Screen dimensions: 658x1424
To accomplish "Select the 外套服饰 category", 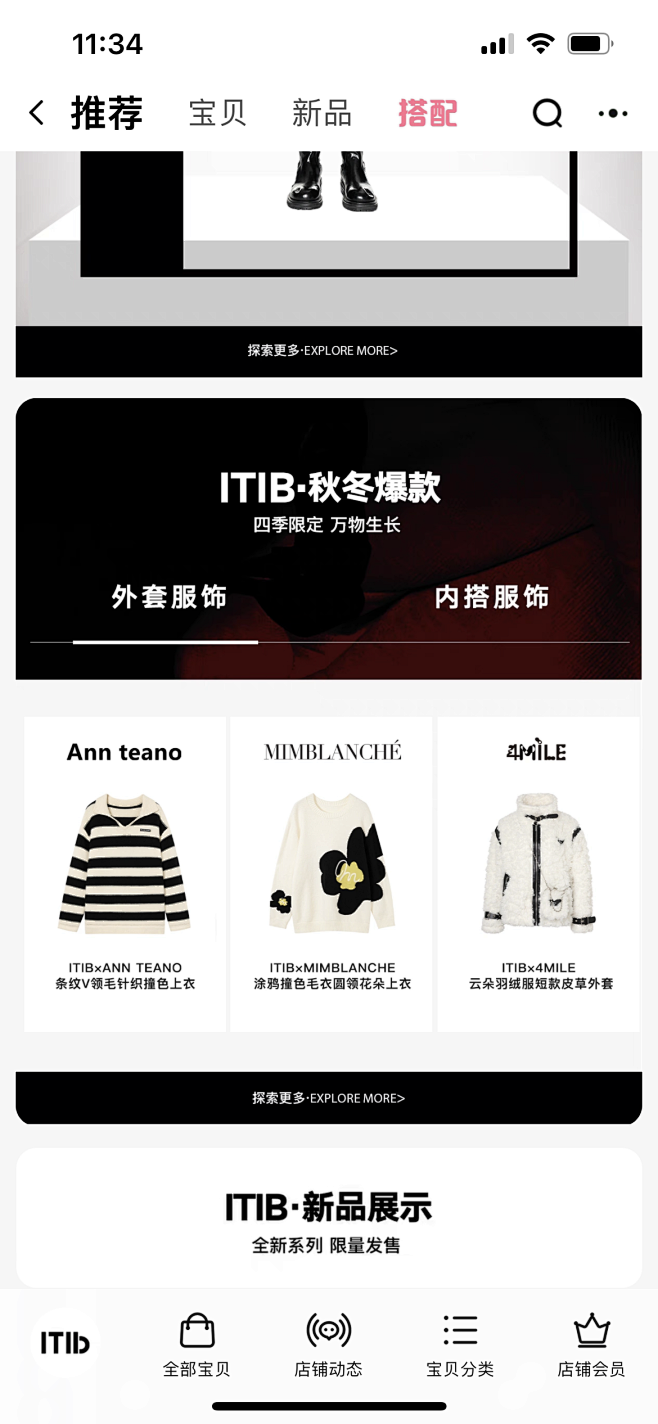I will click(x=169, y=597).
